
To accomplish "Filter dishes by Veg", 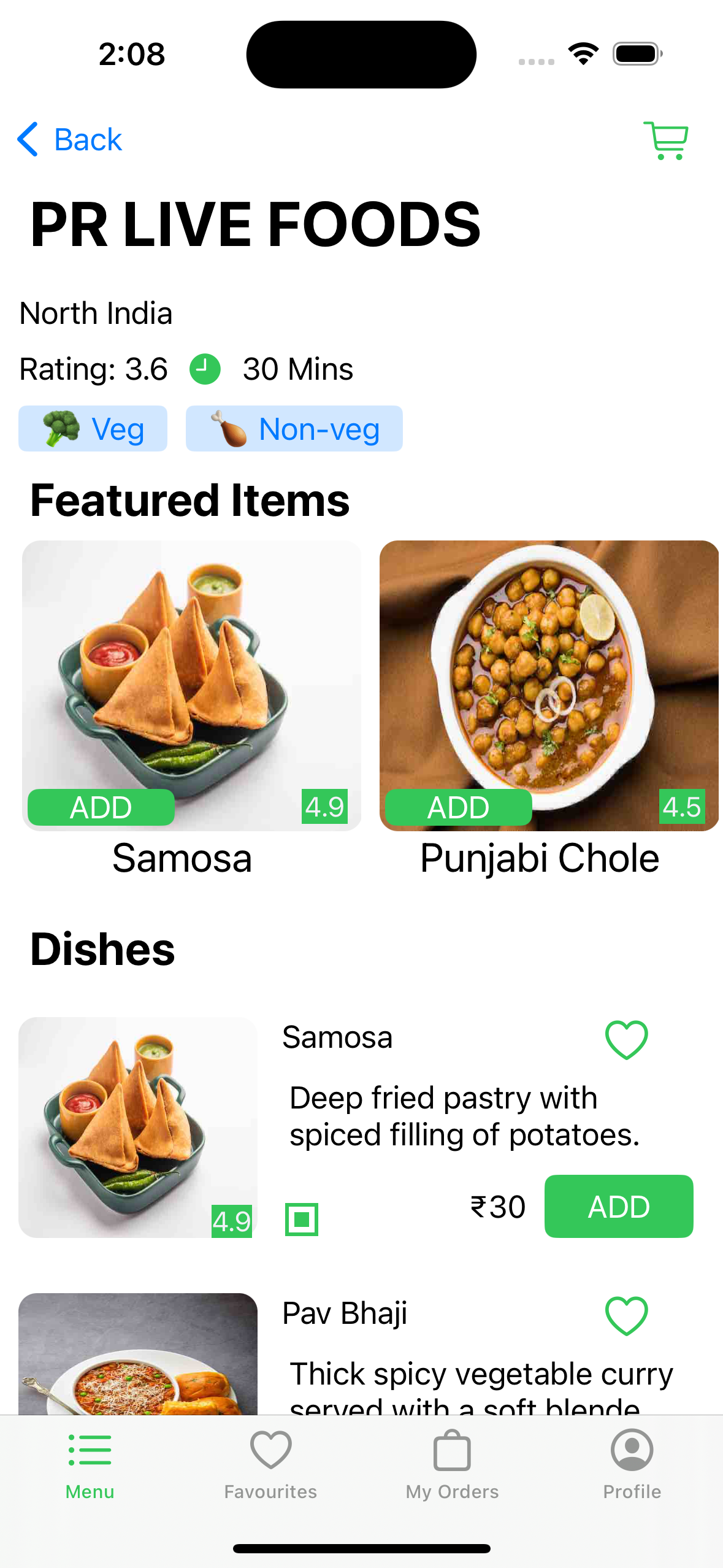I will coord(93,429).
